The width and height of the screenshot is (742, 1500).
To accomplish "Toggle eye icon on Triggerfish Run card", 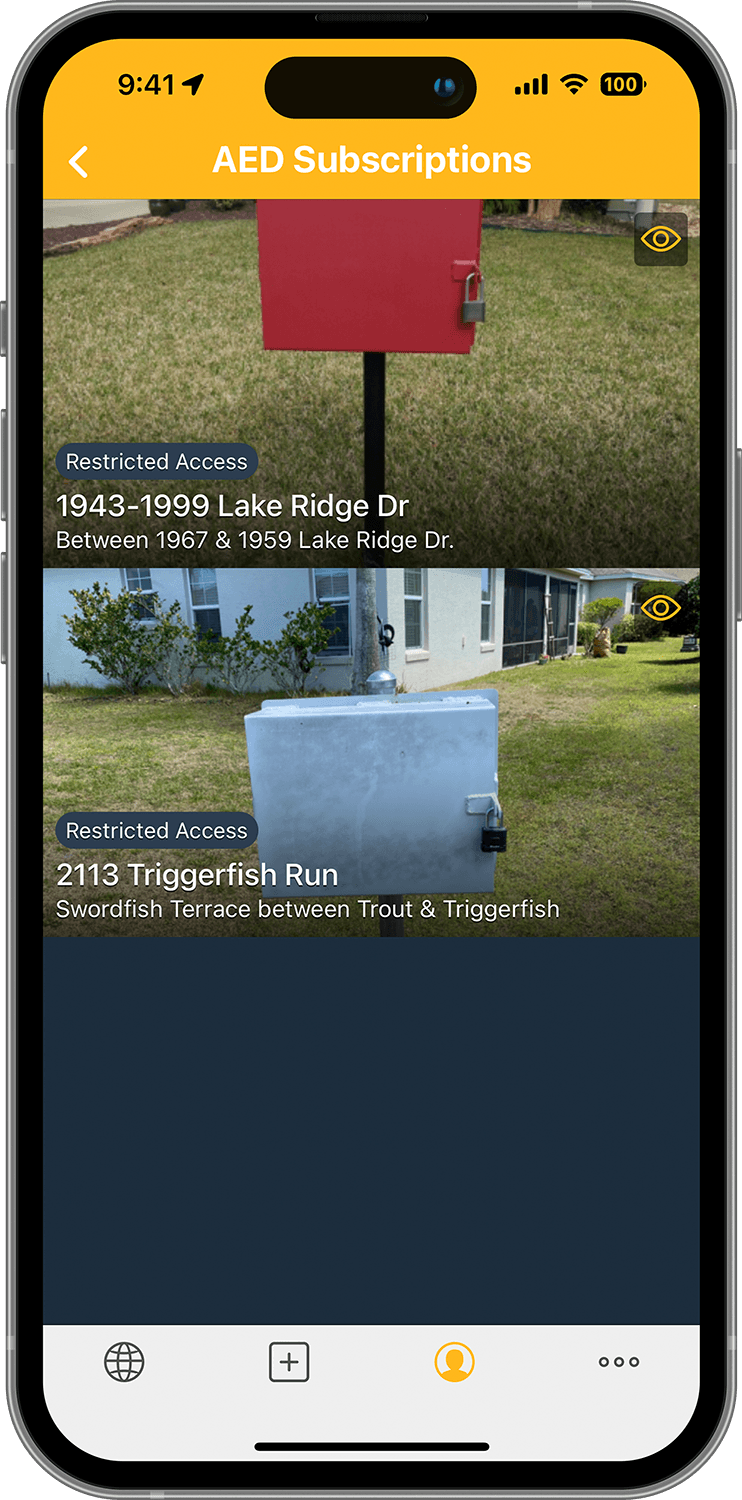I will point(661,608).
